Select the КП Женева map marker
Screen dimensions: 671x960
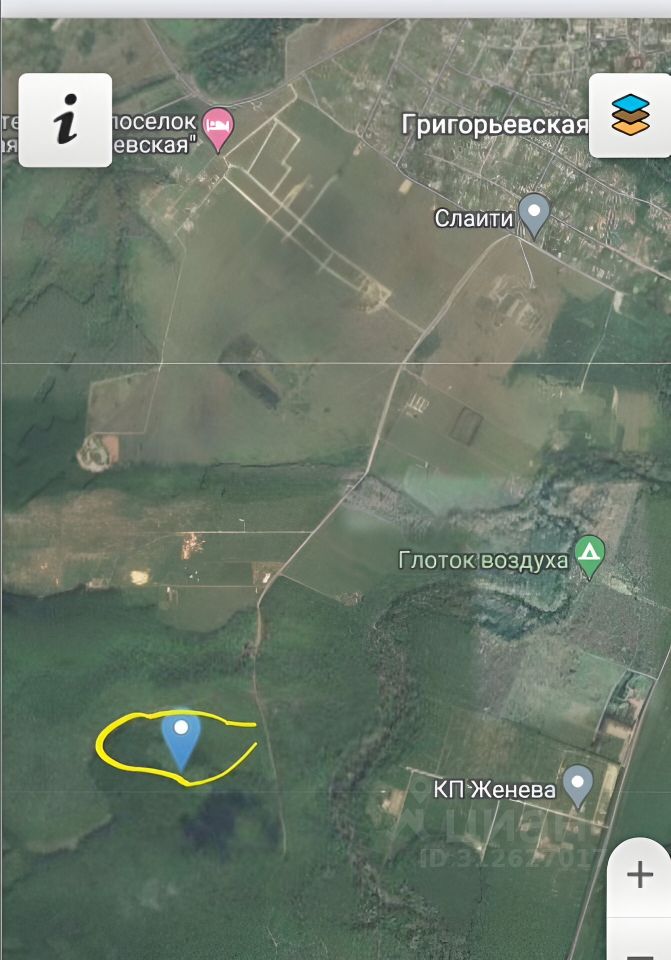coord(578,785)
